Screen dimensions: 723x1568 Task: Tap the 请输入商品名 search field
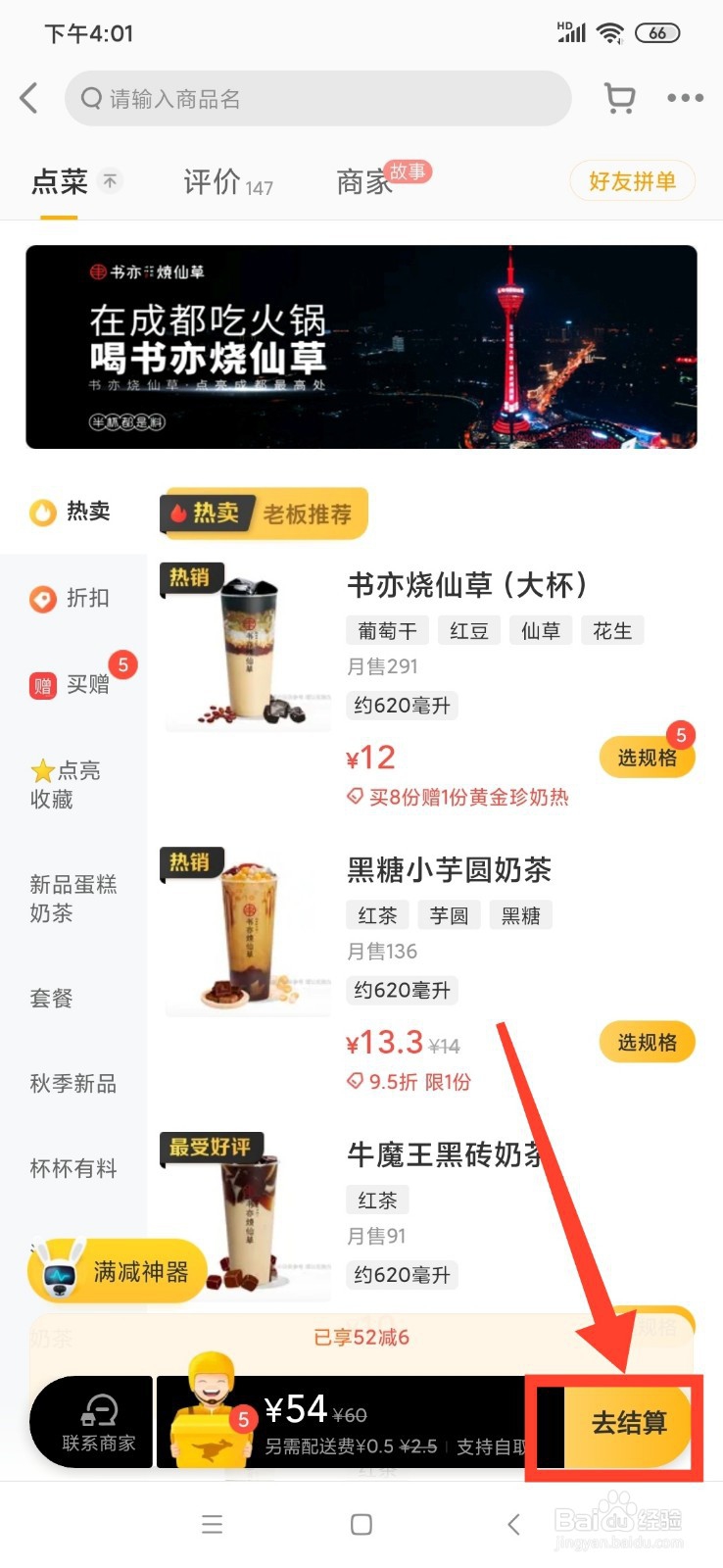(316, 98)
